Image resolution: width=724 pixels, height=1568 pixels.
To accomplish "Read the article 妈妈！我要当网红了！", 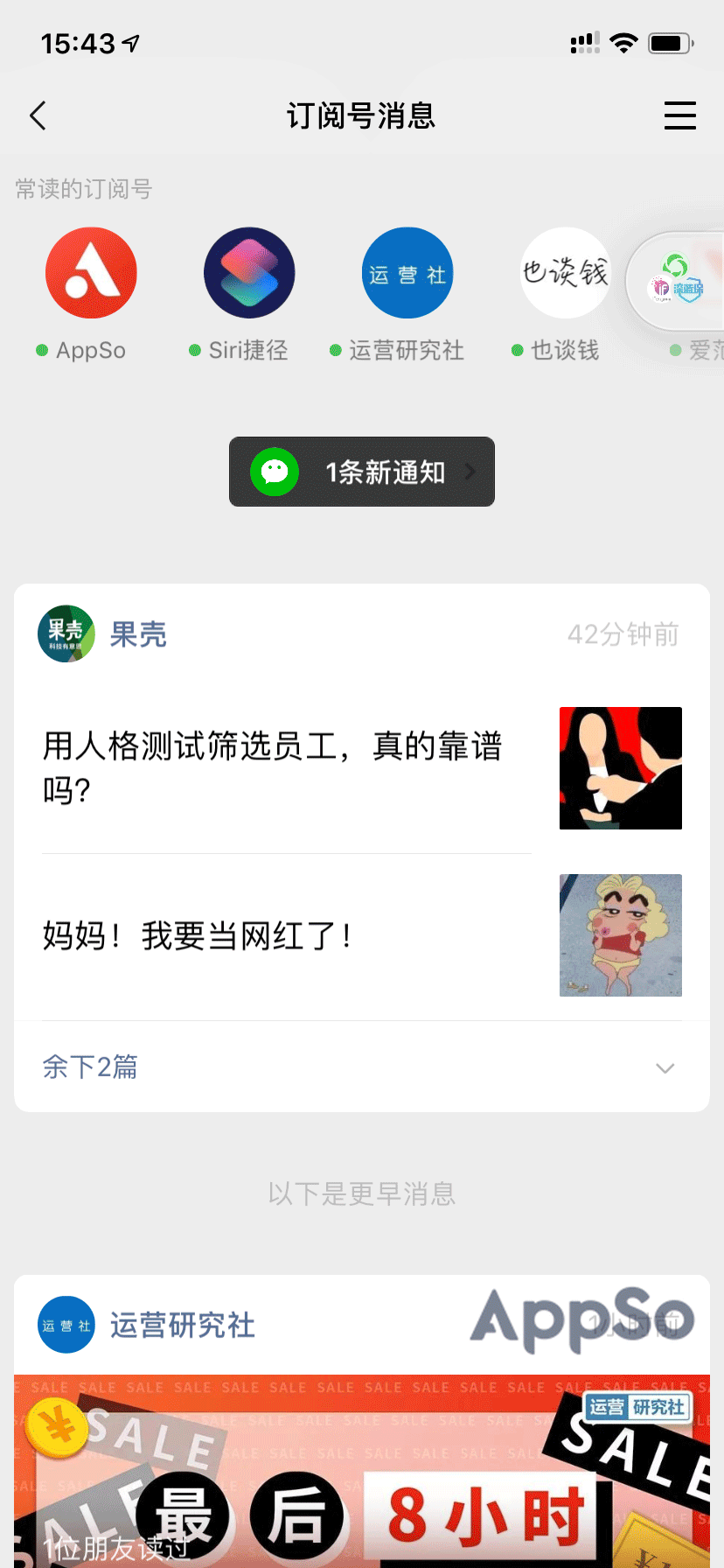I will tap(362, 935).
